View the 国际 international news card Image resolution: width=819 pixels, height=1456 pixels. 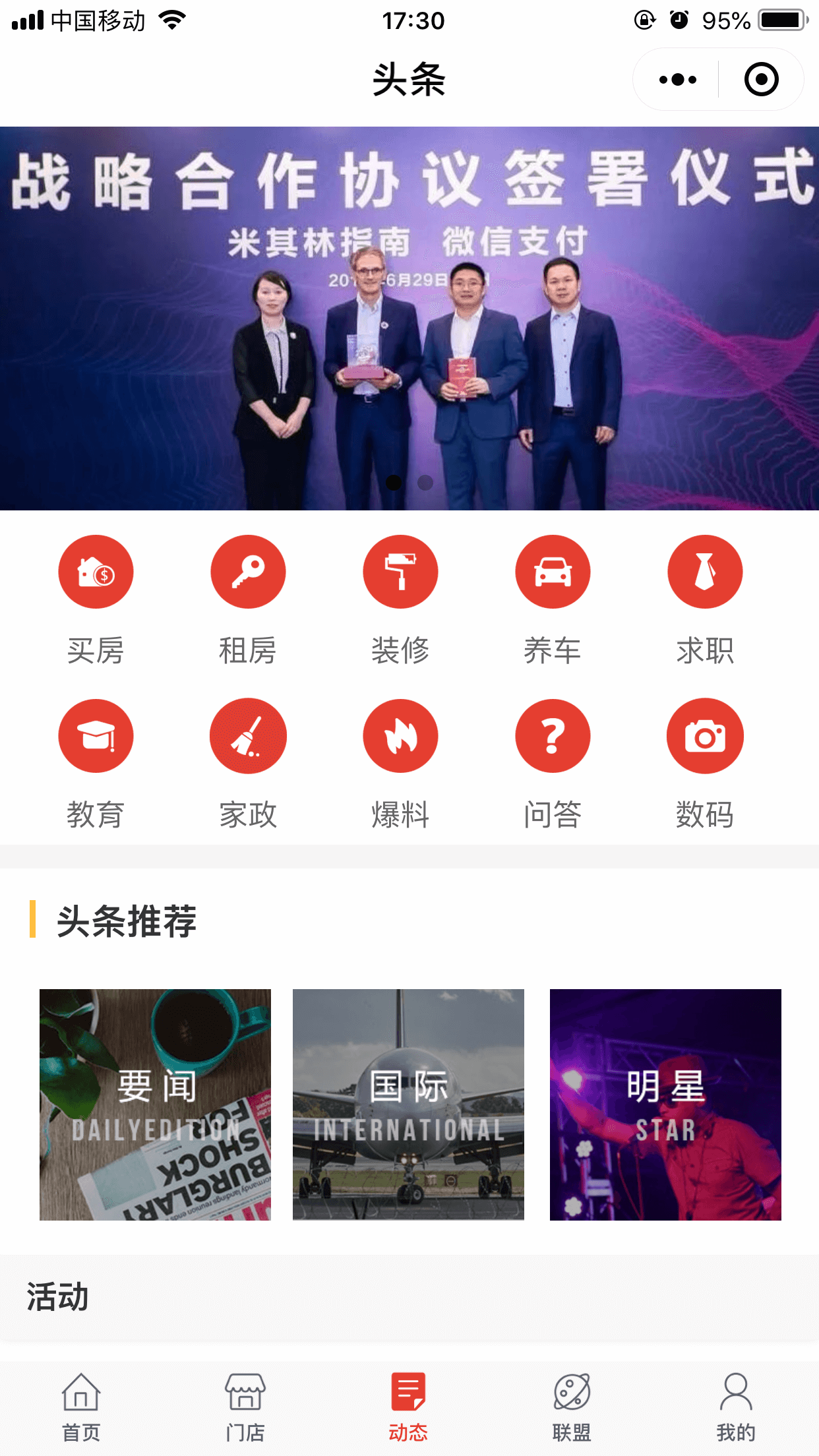(408, 1105)
